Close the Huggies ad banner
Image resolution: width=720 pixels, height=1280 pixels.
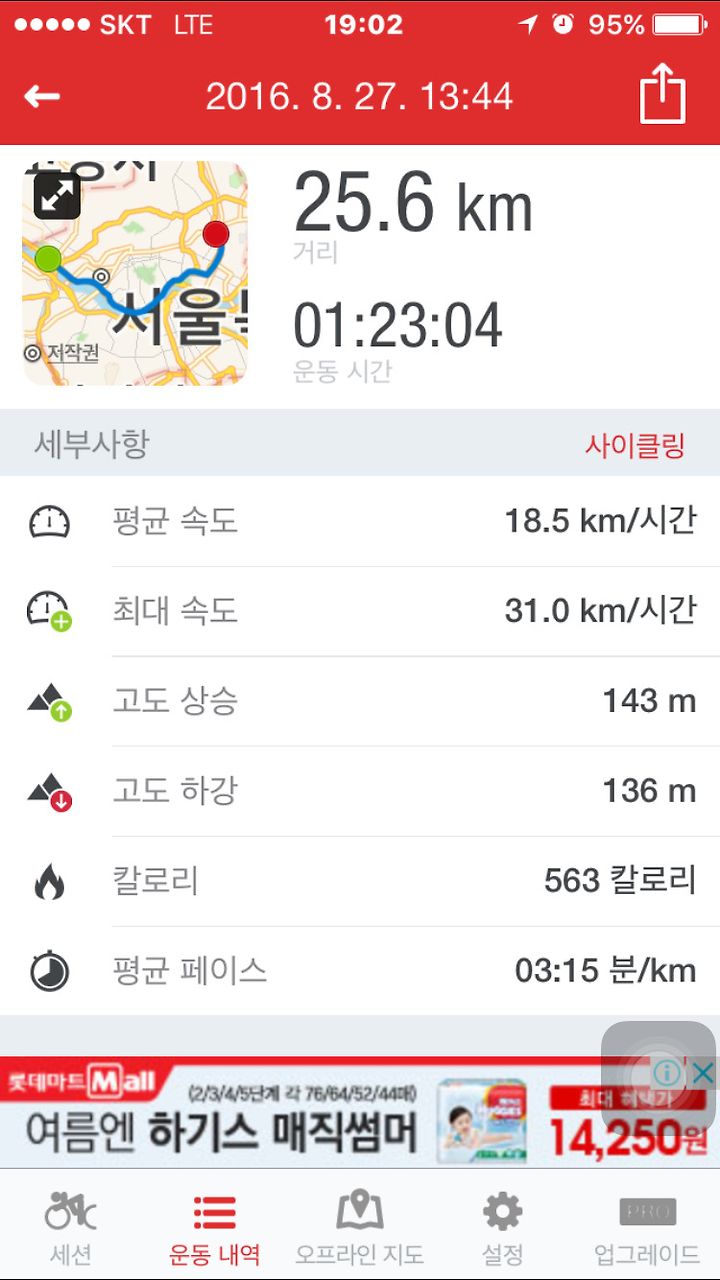point(704,1073)
